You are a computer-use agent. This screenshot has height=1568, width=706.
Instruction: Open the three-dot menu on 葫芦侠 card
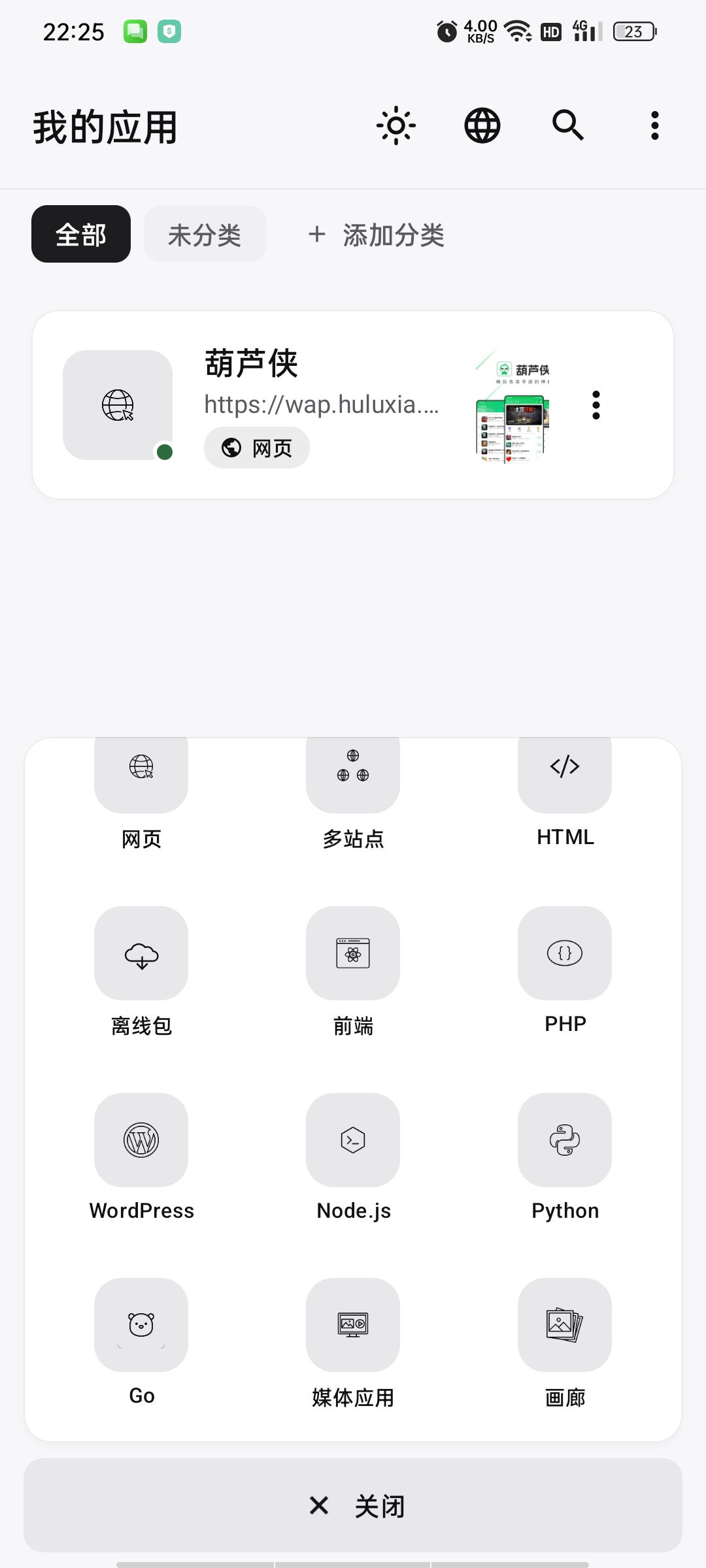coord(596,405)
